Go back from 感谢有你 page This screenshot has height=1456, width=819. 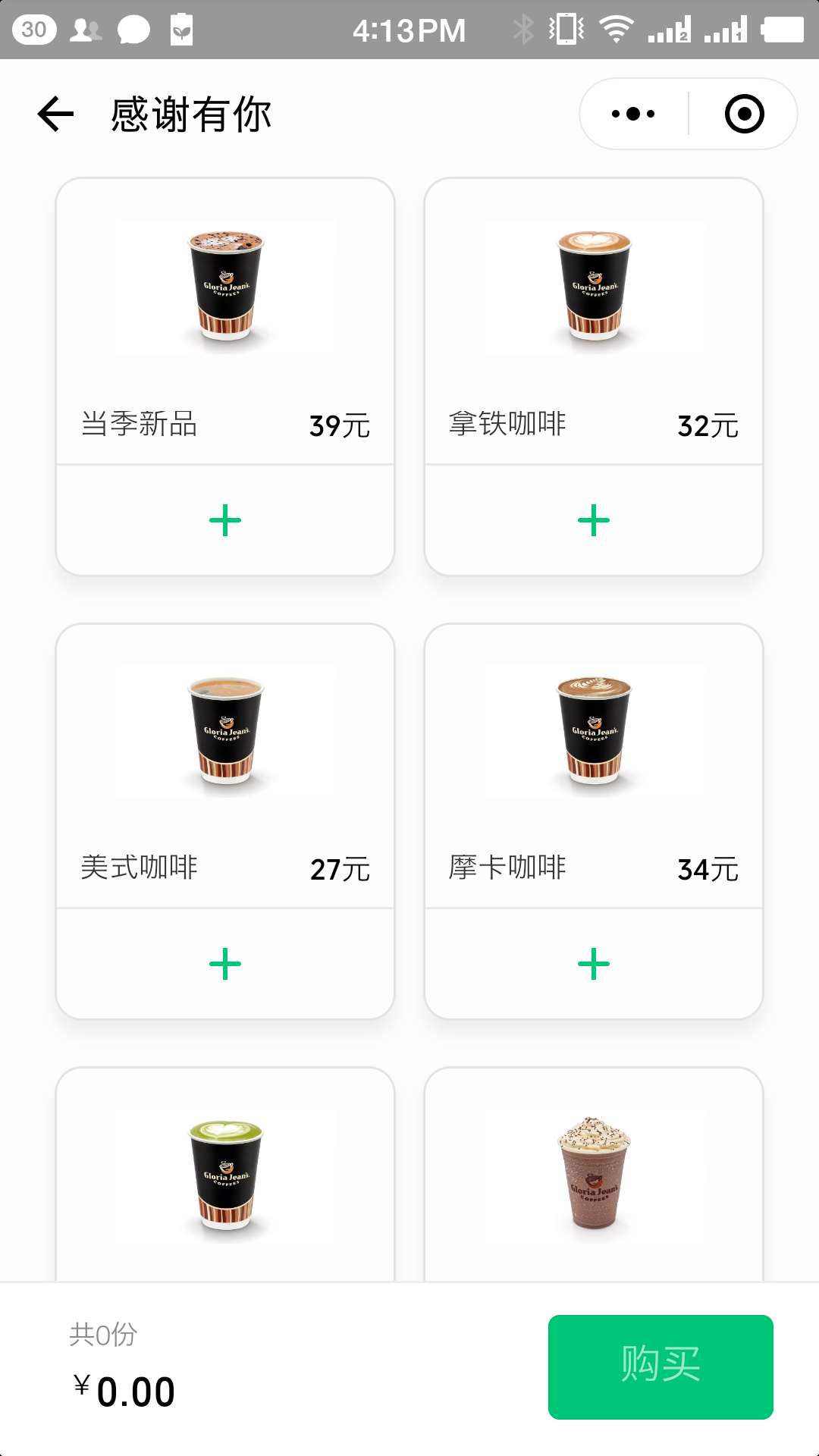[x=56, y=115]
